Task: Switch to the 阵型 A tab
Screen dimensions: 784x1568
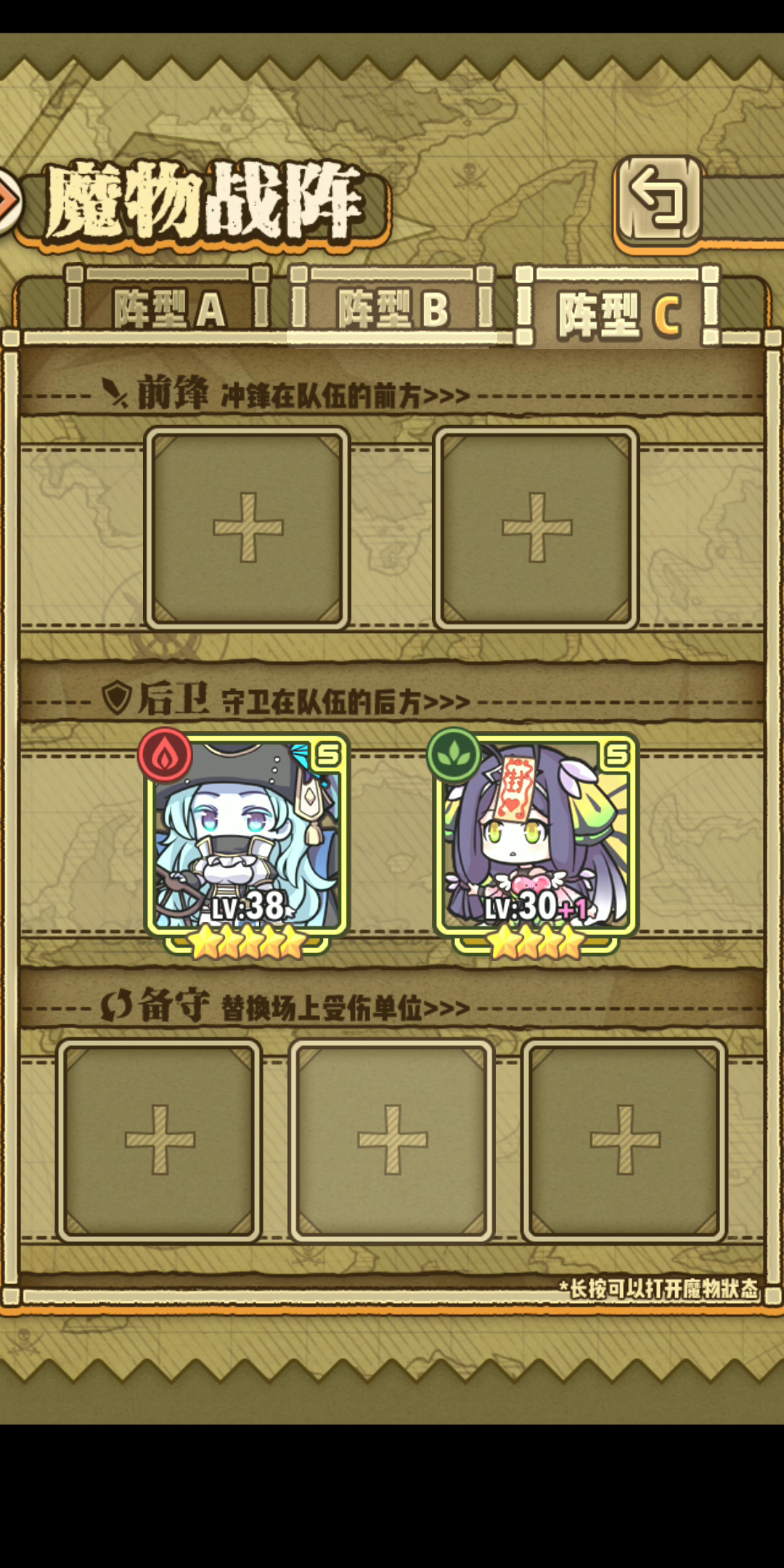Action: click(168, 305)
